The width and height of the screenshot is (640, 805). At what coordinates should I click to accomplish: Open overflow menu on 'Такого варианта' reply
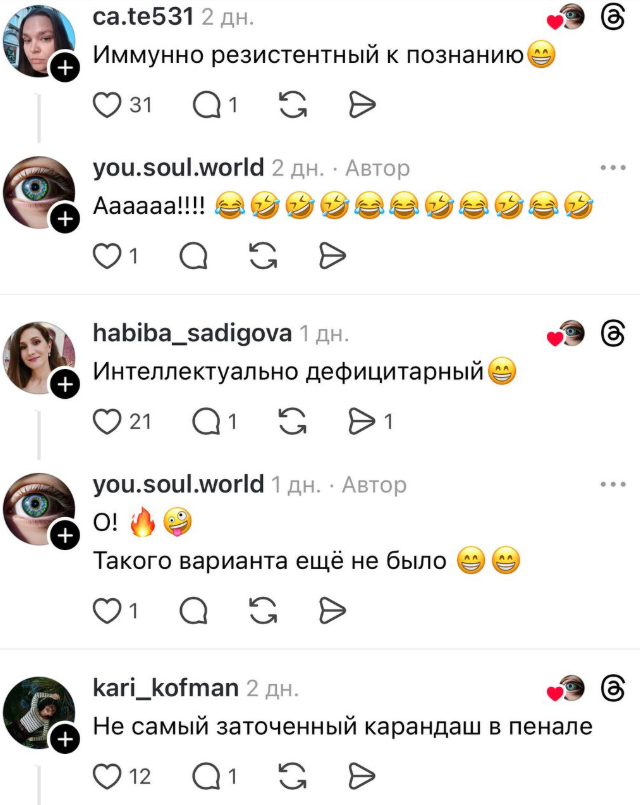pos(612,485)
